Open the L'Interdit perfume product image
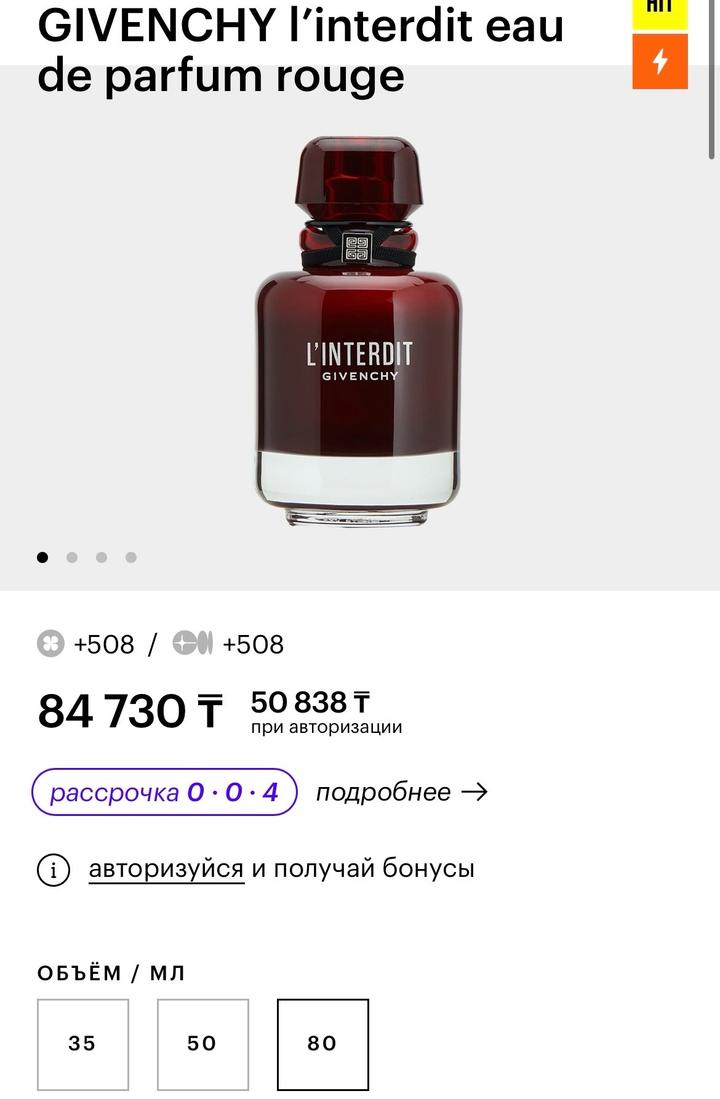The height and width of the screenshot is (1099, 720). point(357,332)
